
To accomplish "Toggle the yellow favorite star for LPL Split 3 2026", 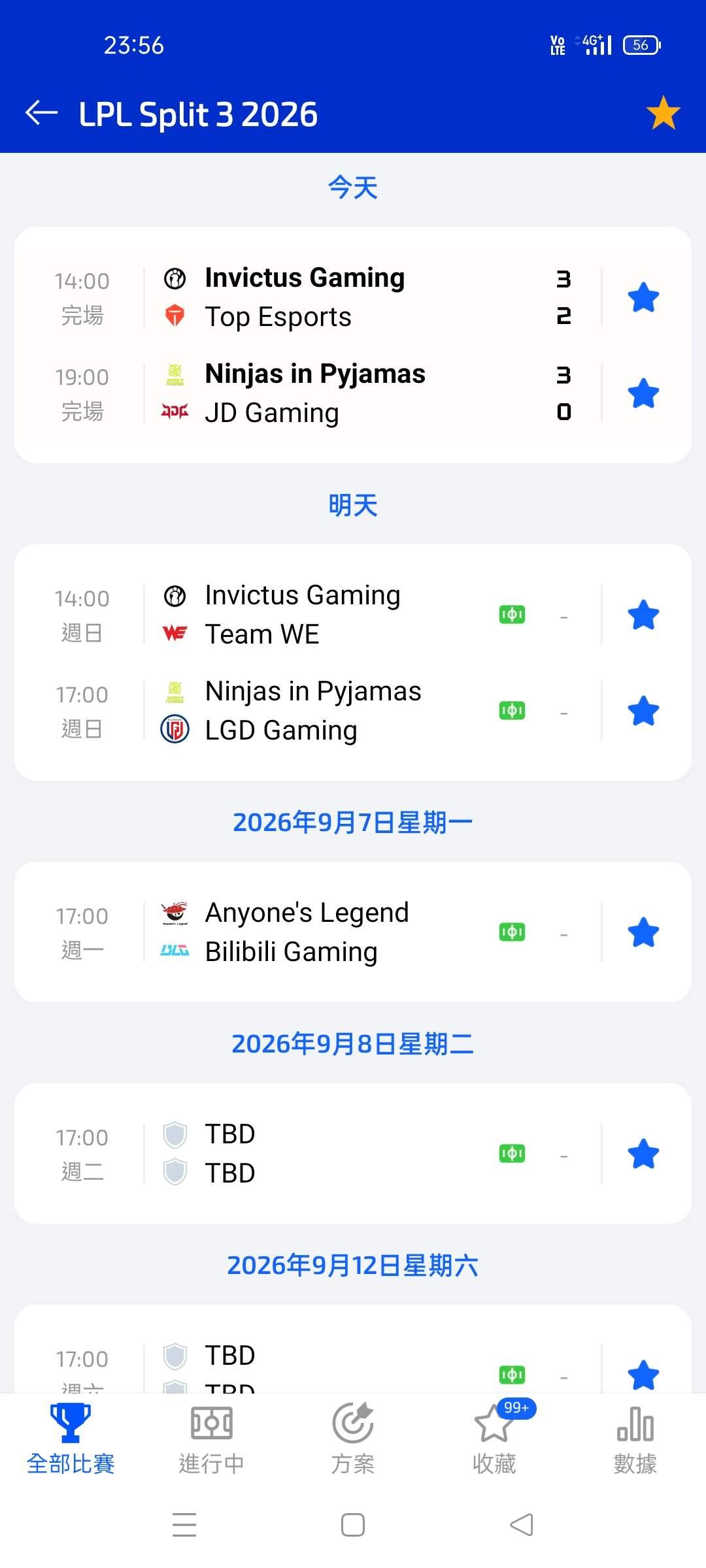I will coord(663,113).
